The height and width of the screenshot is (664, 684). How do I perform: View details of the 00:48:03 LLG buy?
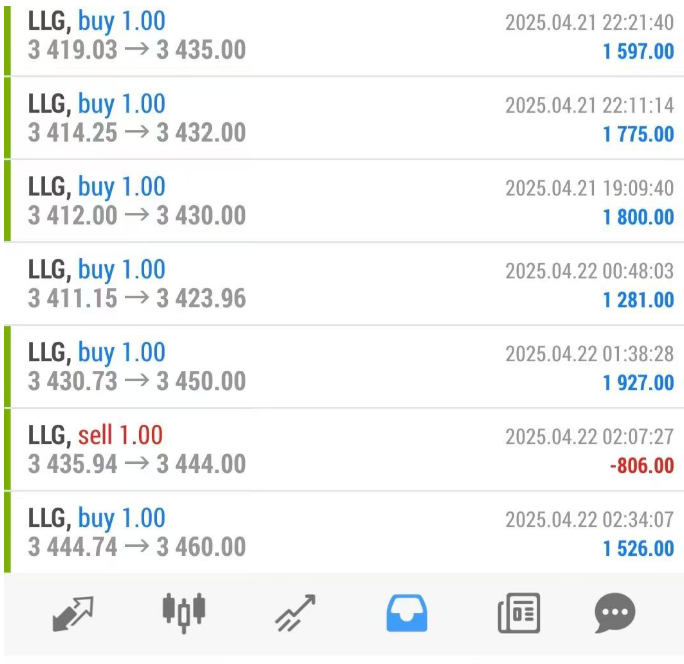[x=342, y=285]
